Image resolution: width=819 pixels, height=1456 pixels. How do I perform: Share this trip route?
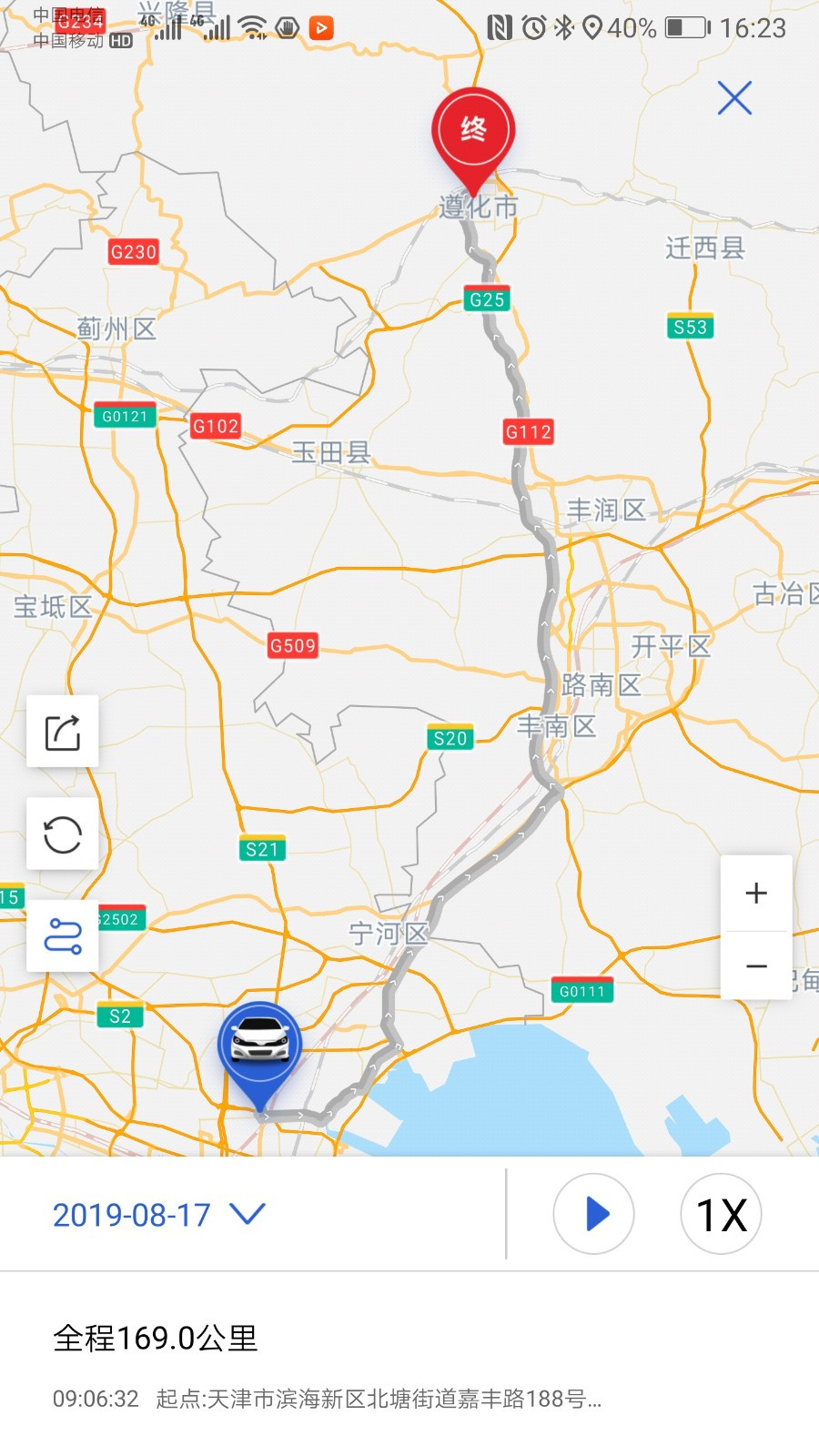(x=63, y=732)
